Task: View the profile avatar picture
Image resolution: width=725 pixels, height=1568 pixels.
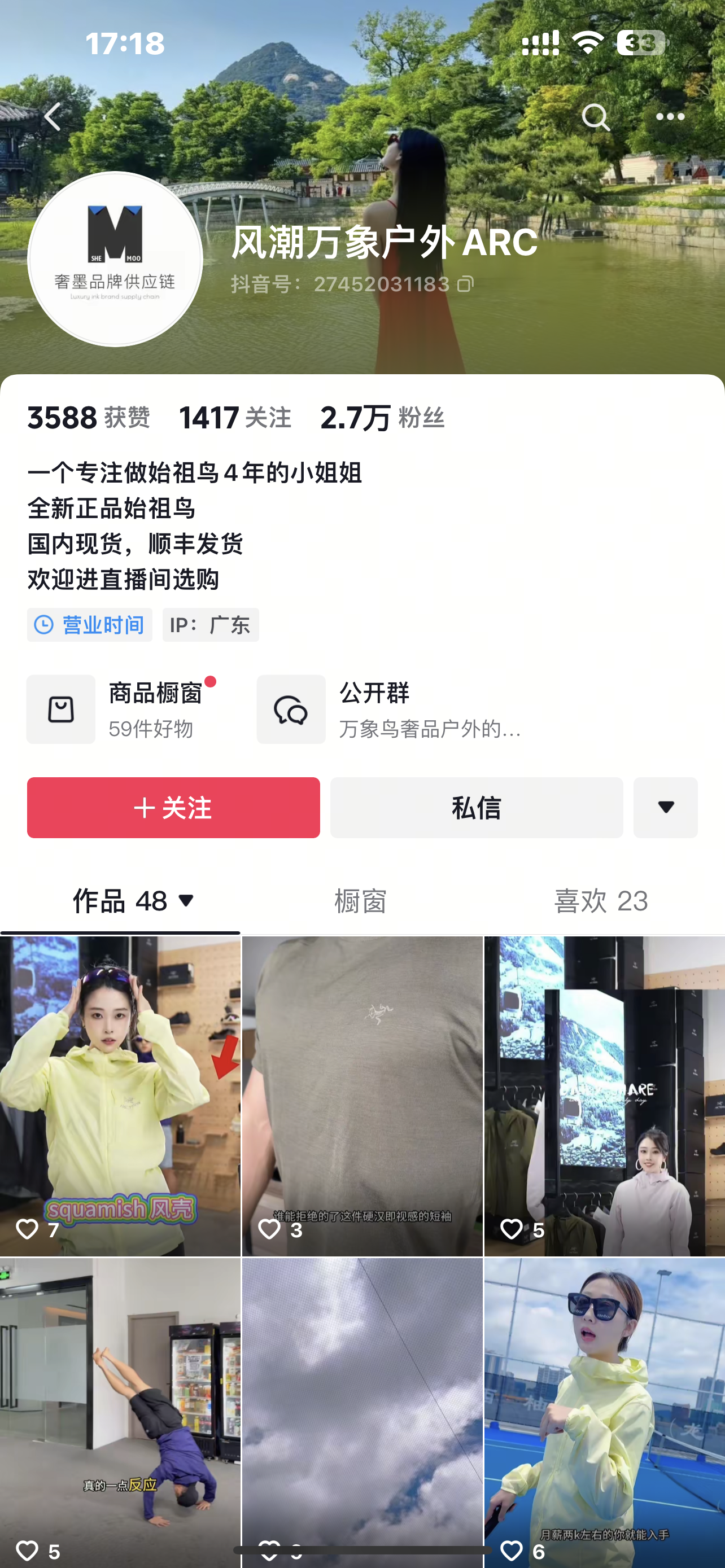Action: tap(115, 259)
